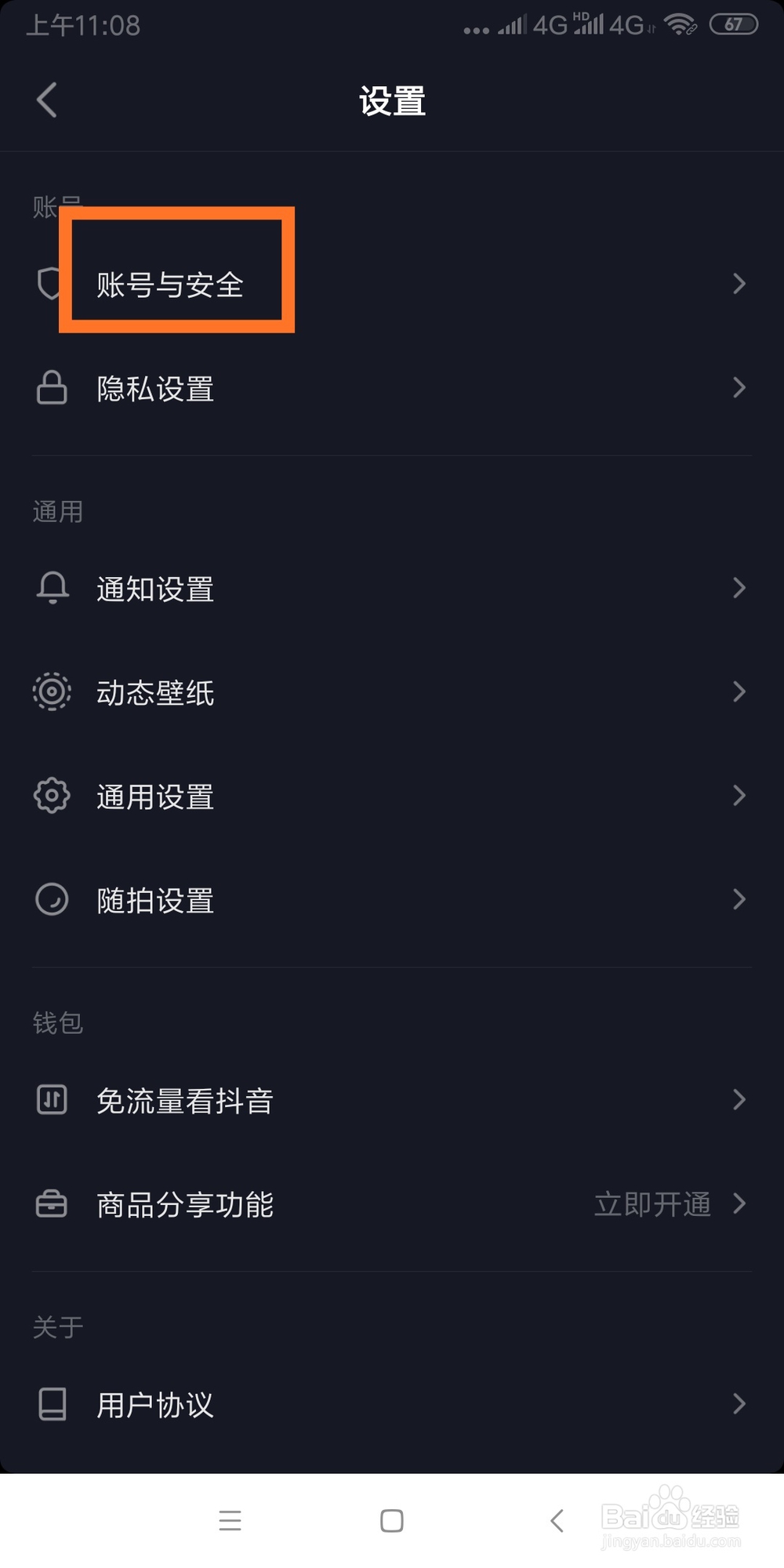Tap the system home button
Viewport: 784px width, 1568px height.
(391, 1521)
